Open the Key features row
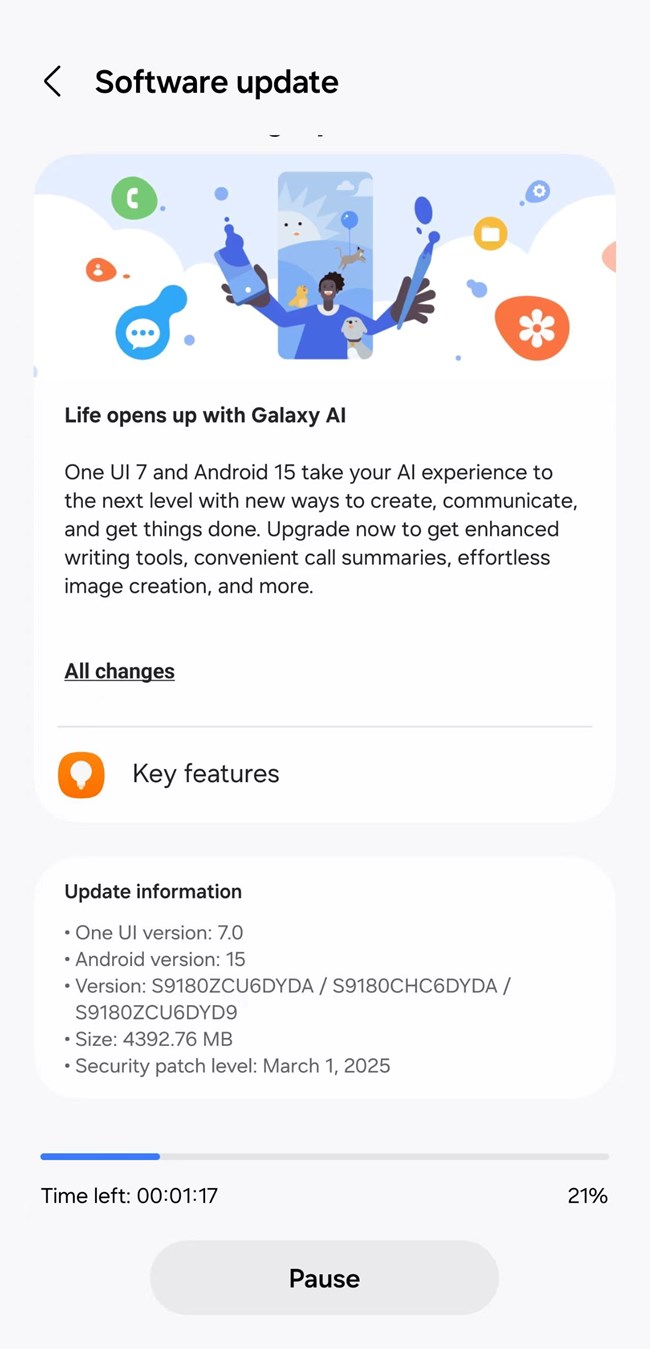 (324, 774)
